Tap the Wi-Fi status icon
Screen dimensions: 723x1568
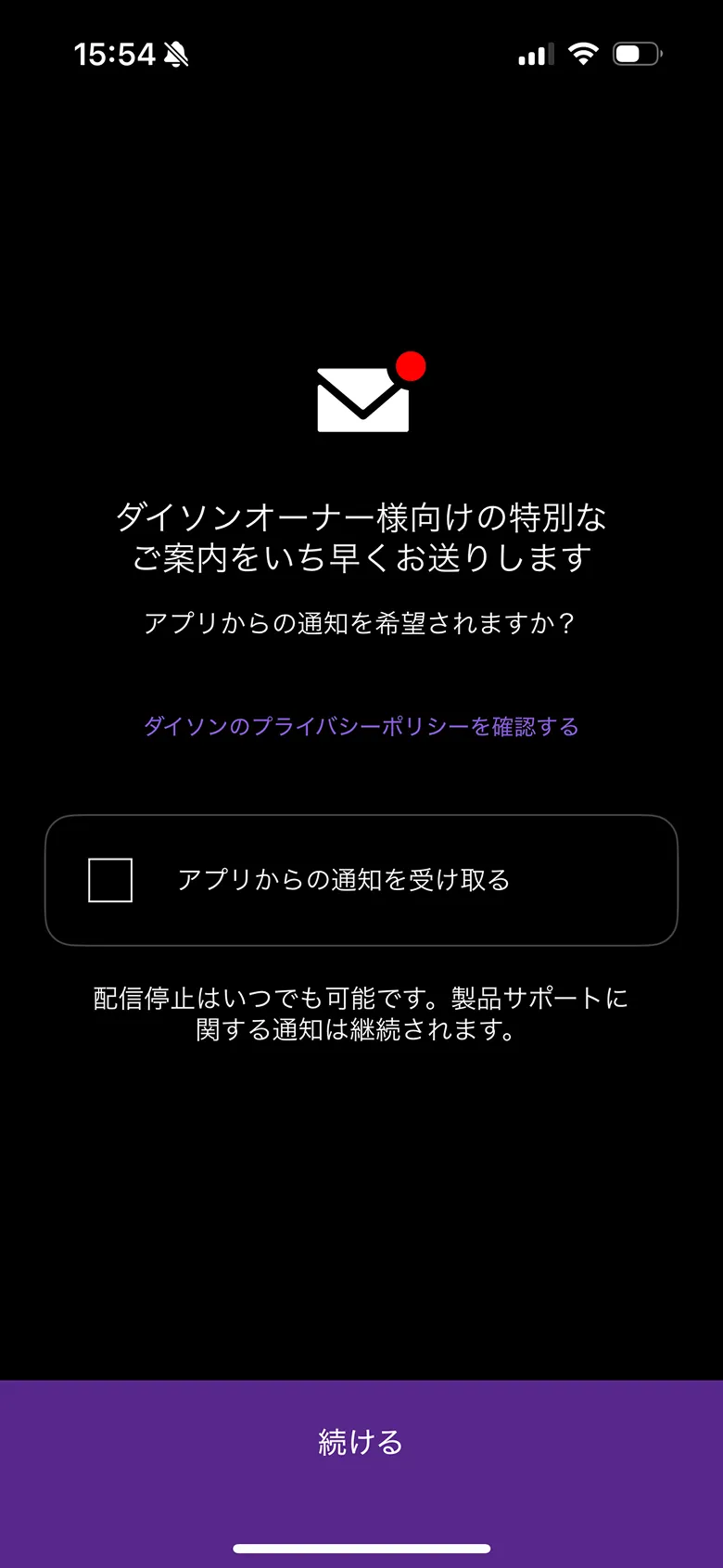coord(582,53)
